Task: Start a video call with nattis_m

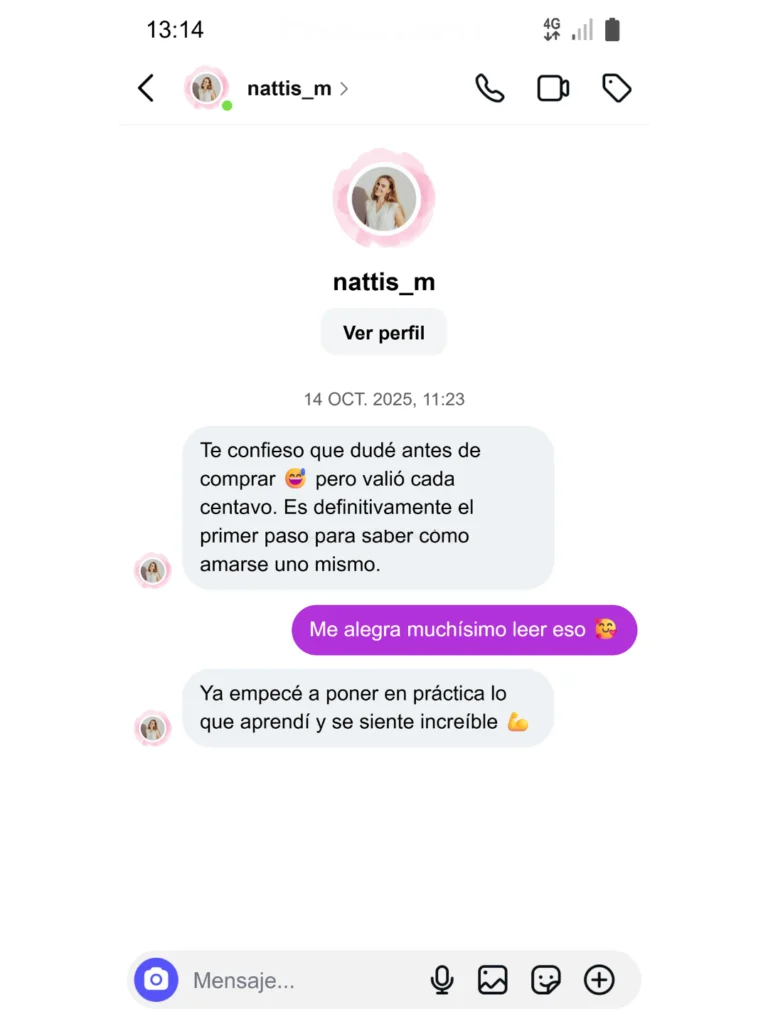Action: click(553, 88)
